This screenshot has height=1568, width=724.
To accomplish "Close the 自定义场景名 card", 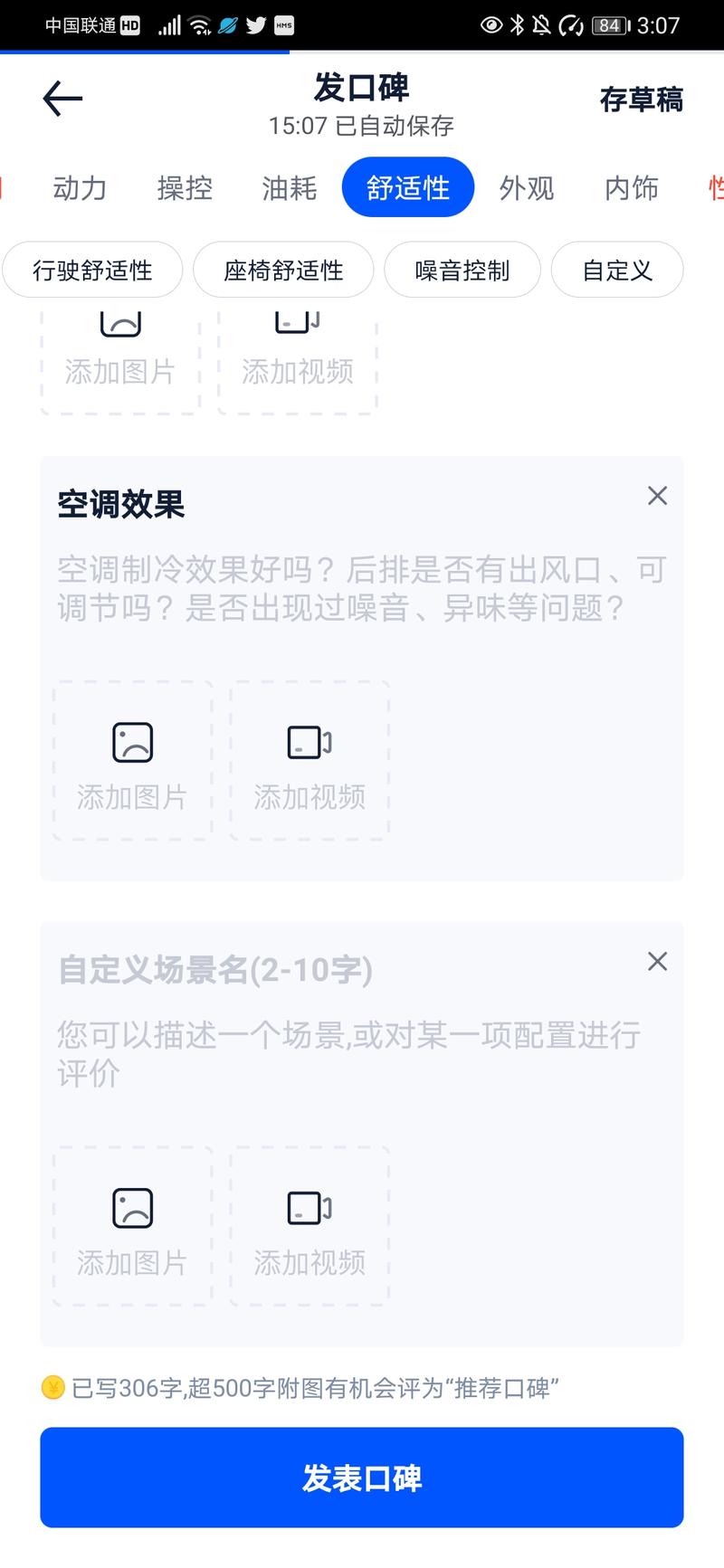I will click(658, 961).
